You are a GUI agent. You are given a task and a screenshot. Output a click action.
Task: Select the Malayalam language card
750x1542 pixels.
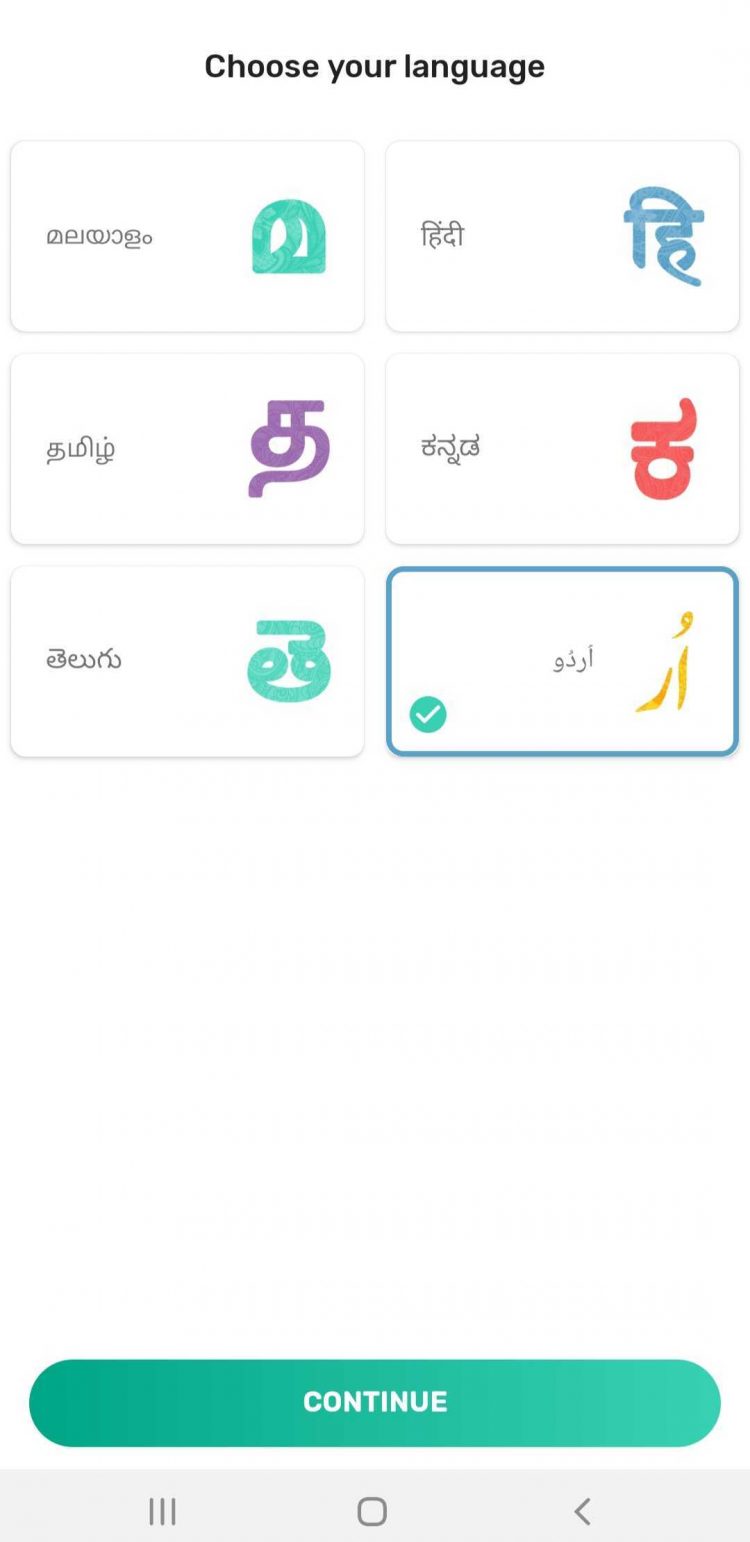point(187,236)
